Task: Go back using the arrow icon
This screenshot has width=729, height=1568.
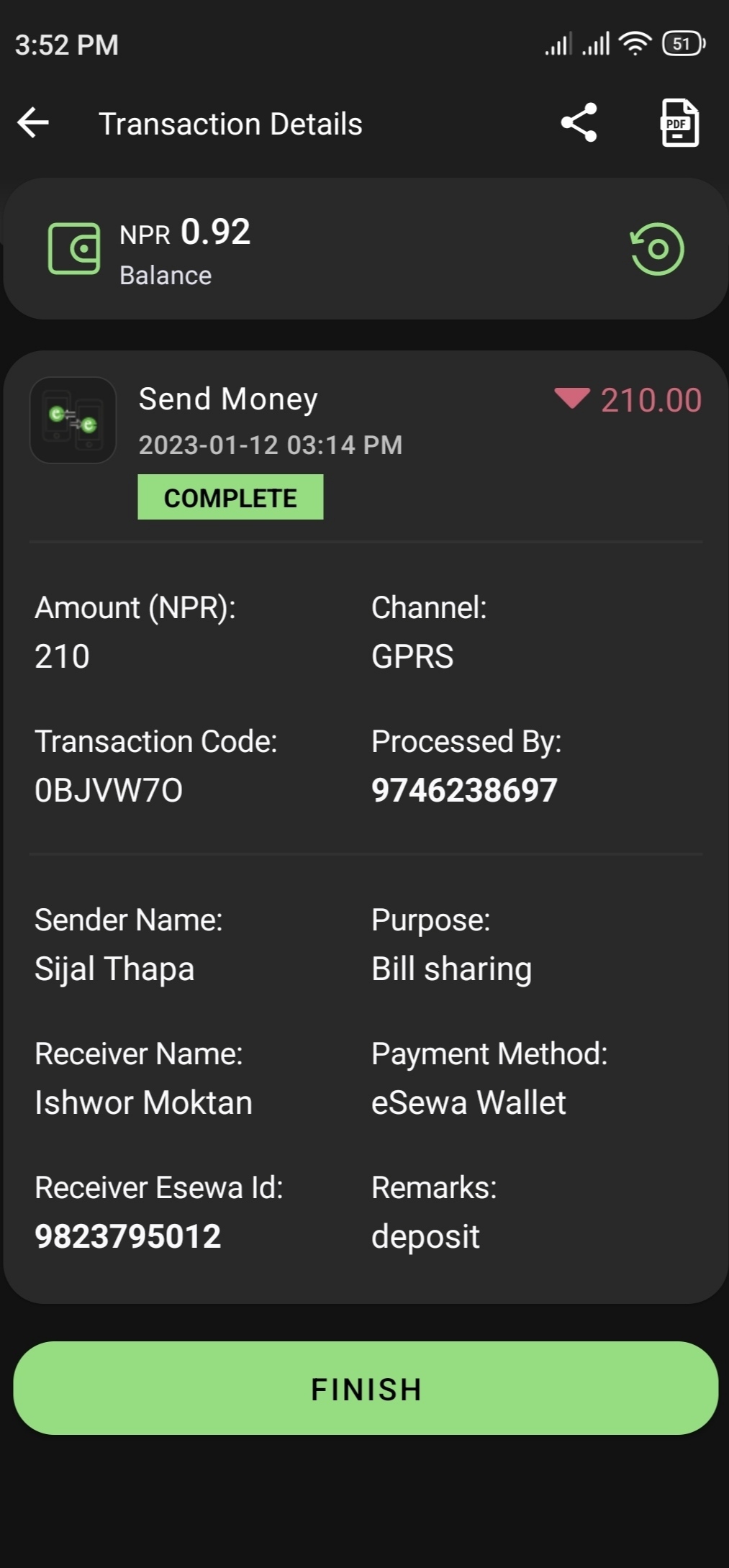Action: (x=33, y=123)
